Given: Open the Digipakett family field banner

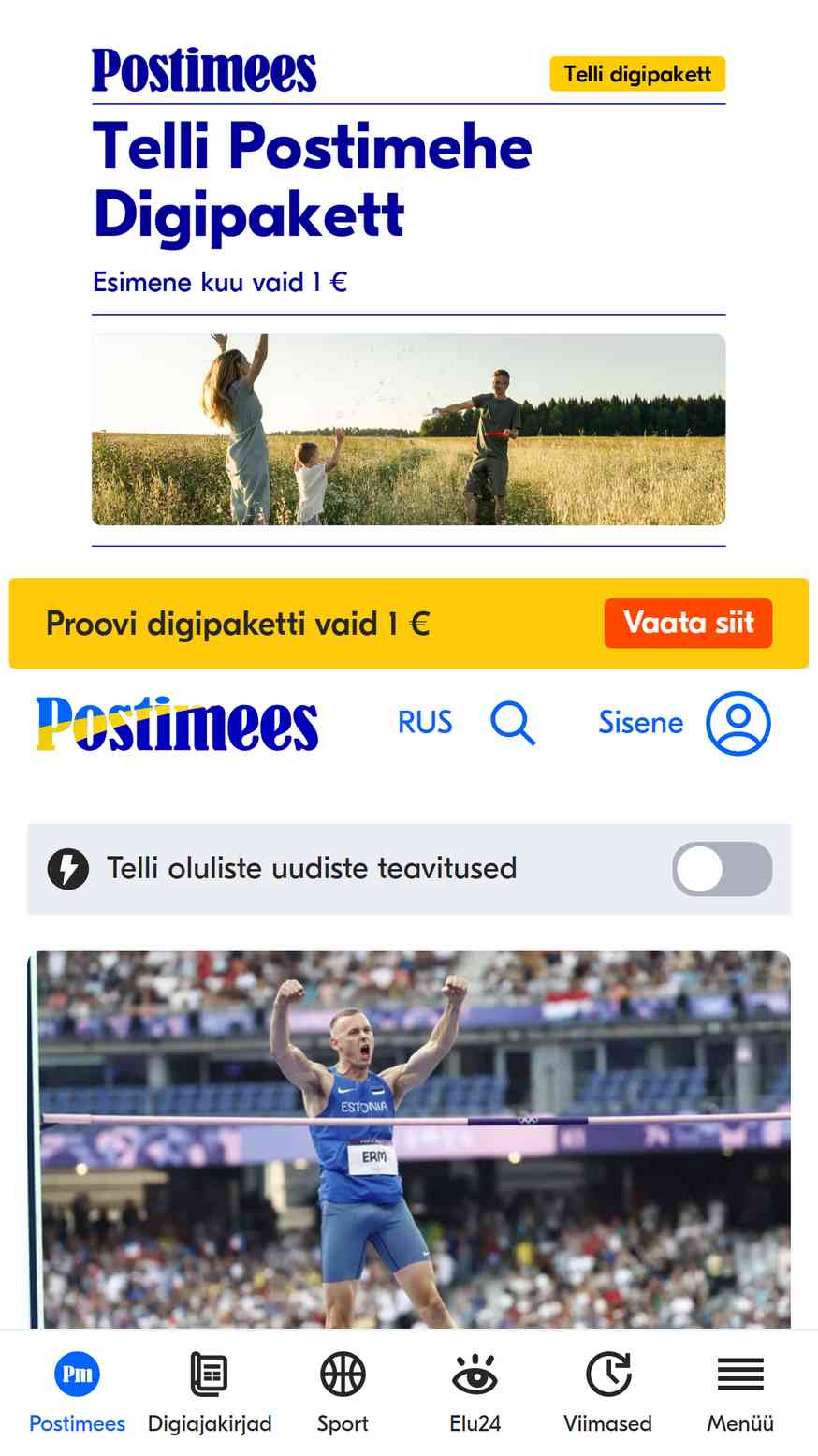Looking at the screenshot, I should pyautogui.click(x=408, y=429).
